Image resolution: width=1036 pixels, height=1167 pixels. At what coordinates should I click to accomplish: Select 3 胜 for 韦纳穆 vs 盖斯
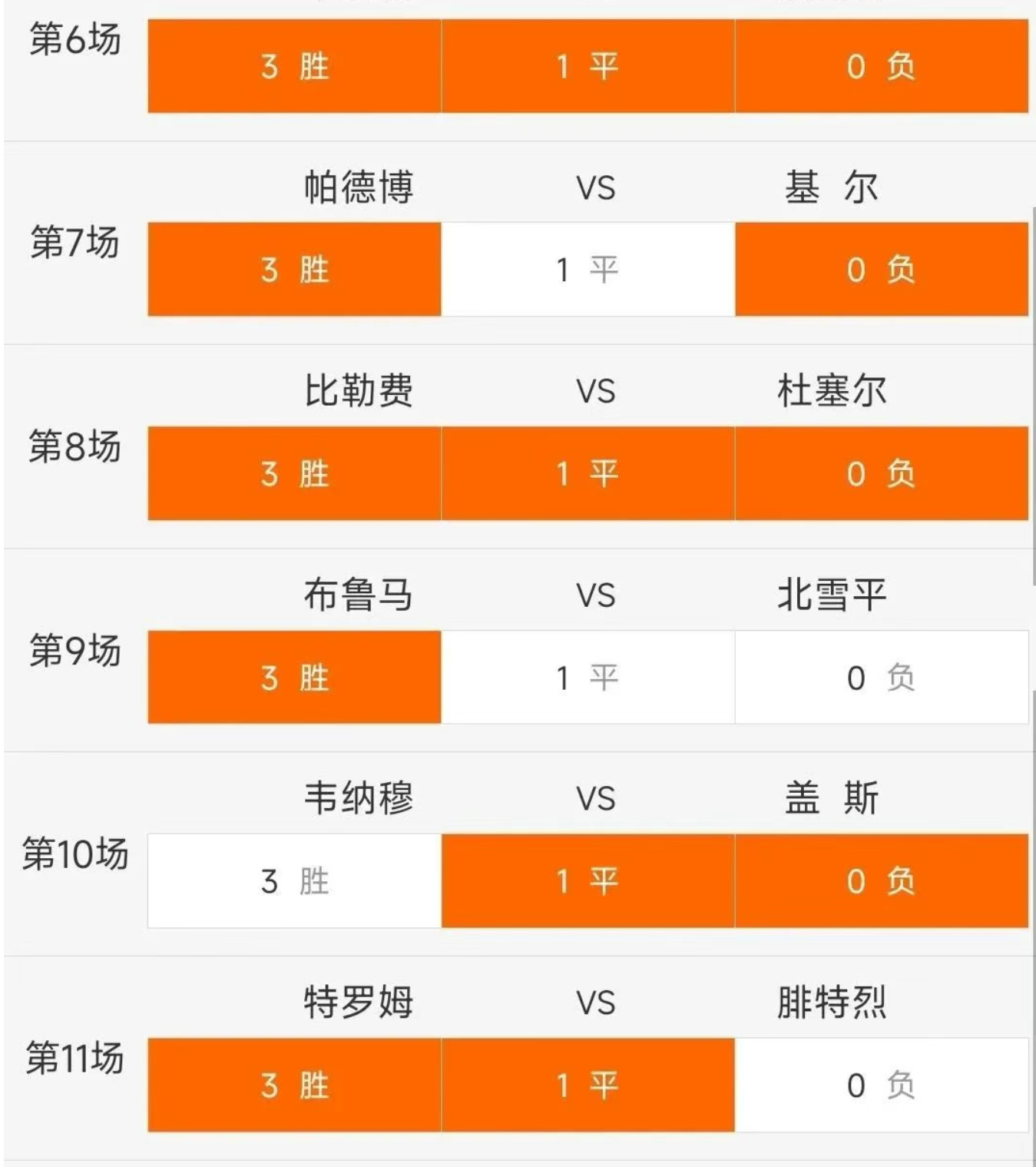pyautogui.click(x=294, y=881)
